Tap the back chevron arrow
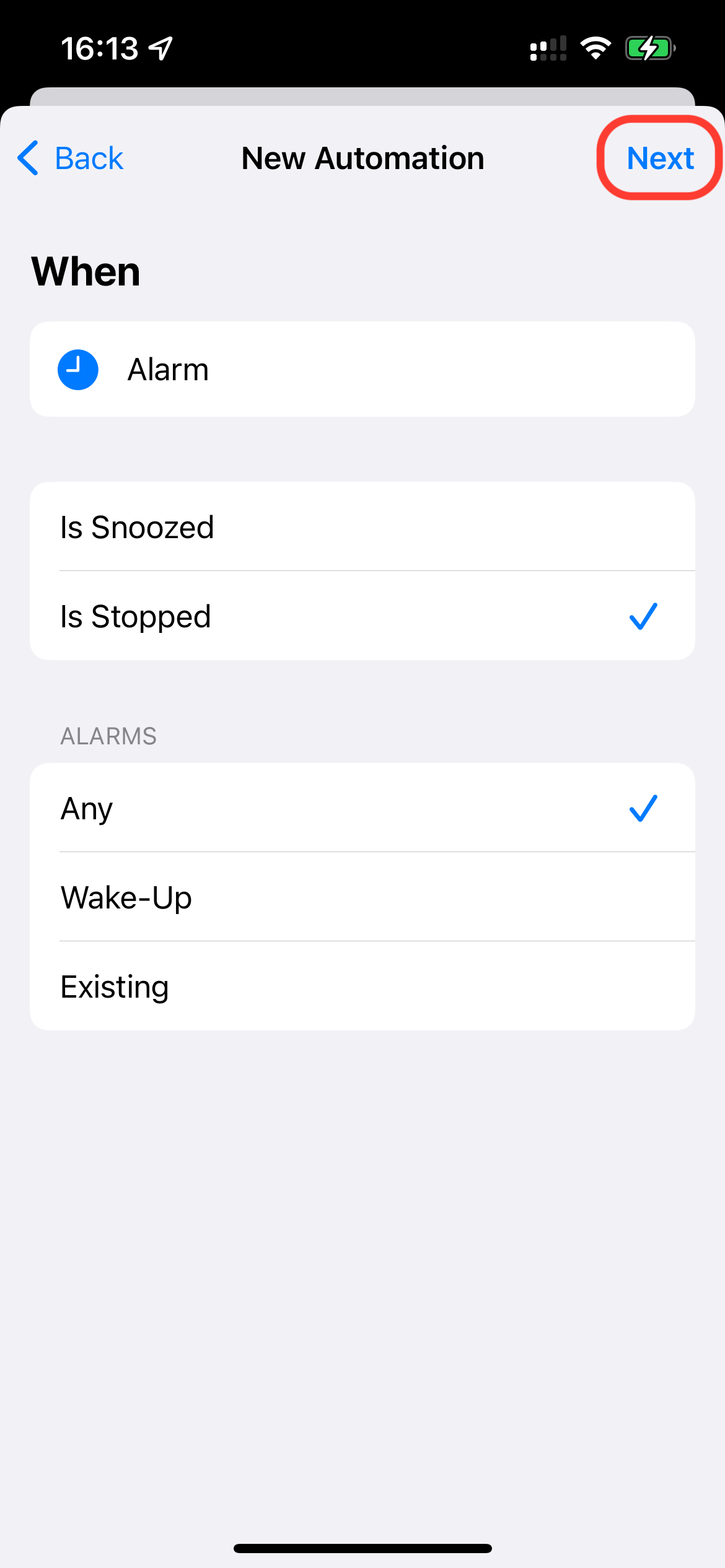This screenshot has height=1568, width=725. (27, 159)
